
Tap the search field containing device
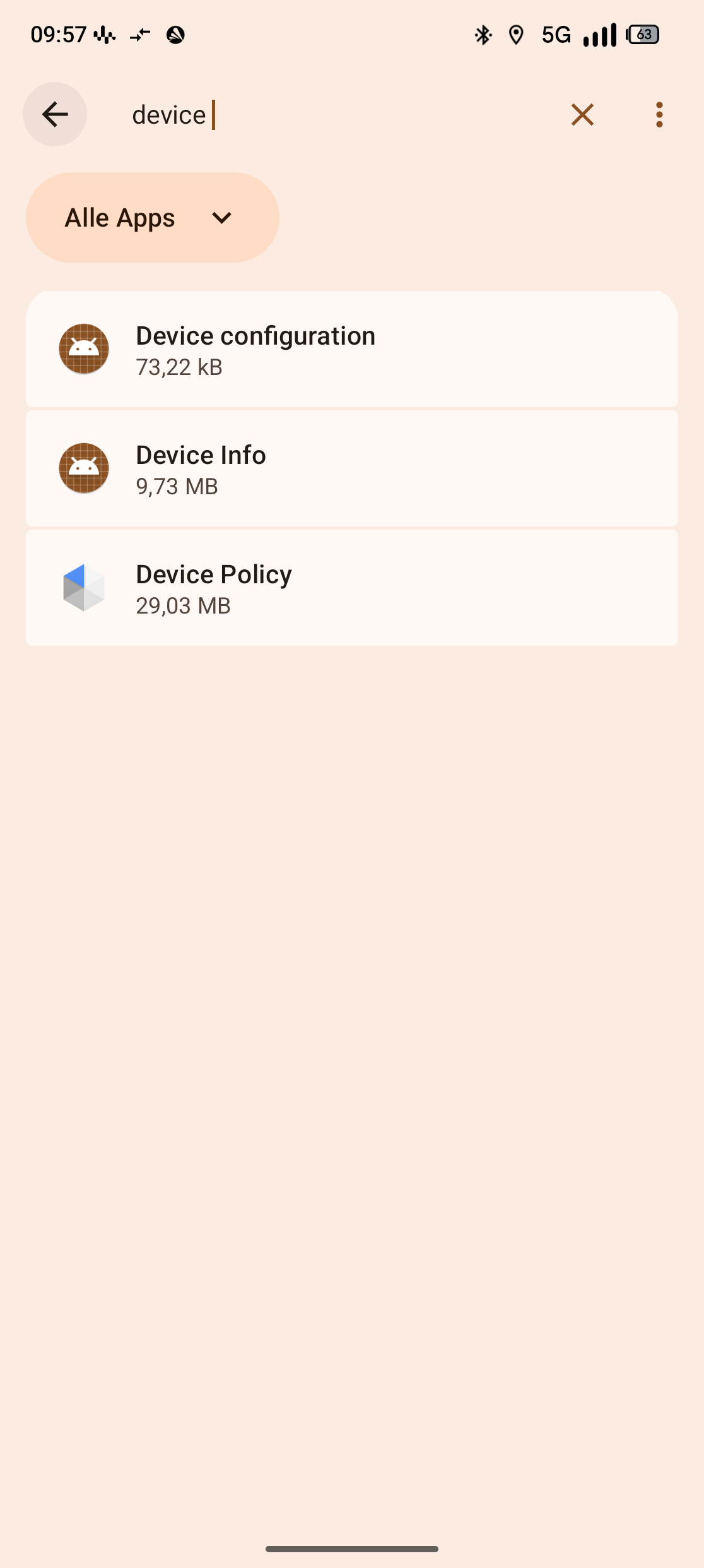[328, 115]
